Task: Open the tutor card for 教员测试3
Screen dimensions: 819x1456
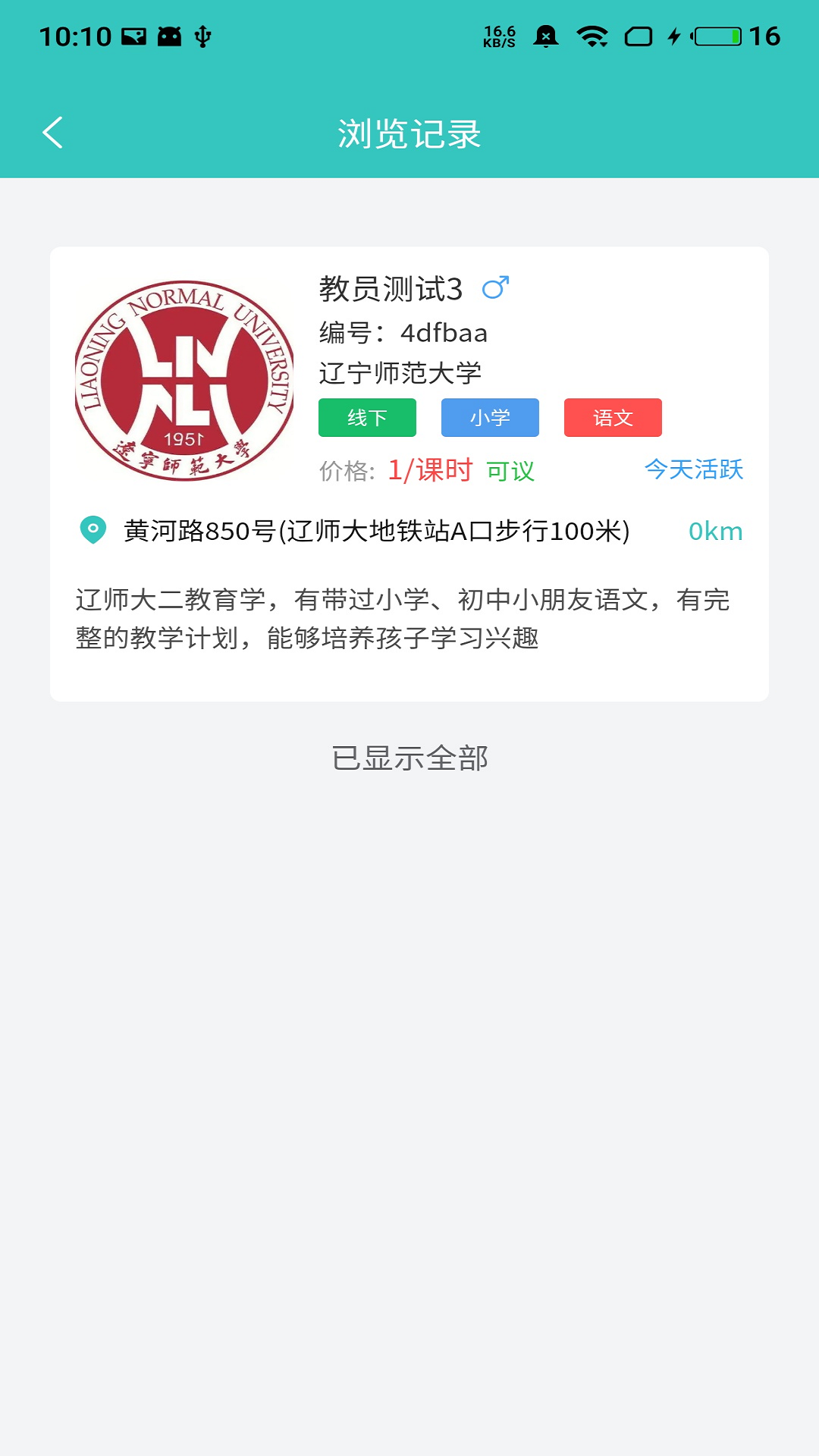Action: point(409,473)
